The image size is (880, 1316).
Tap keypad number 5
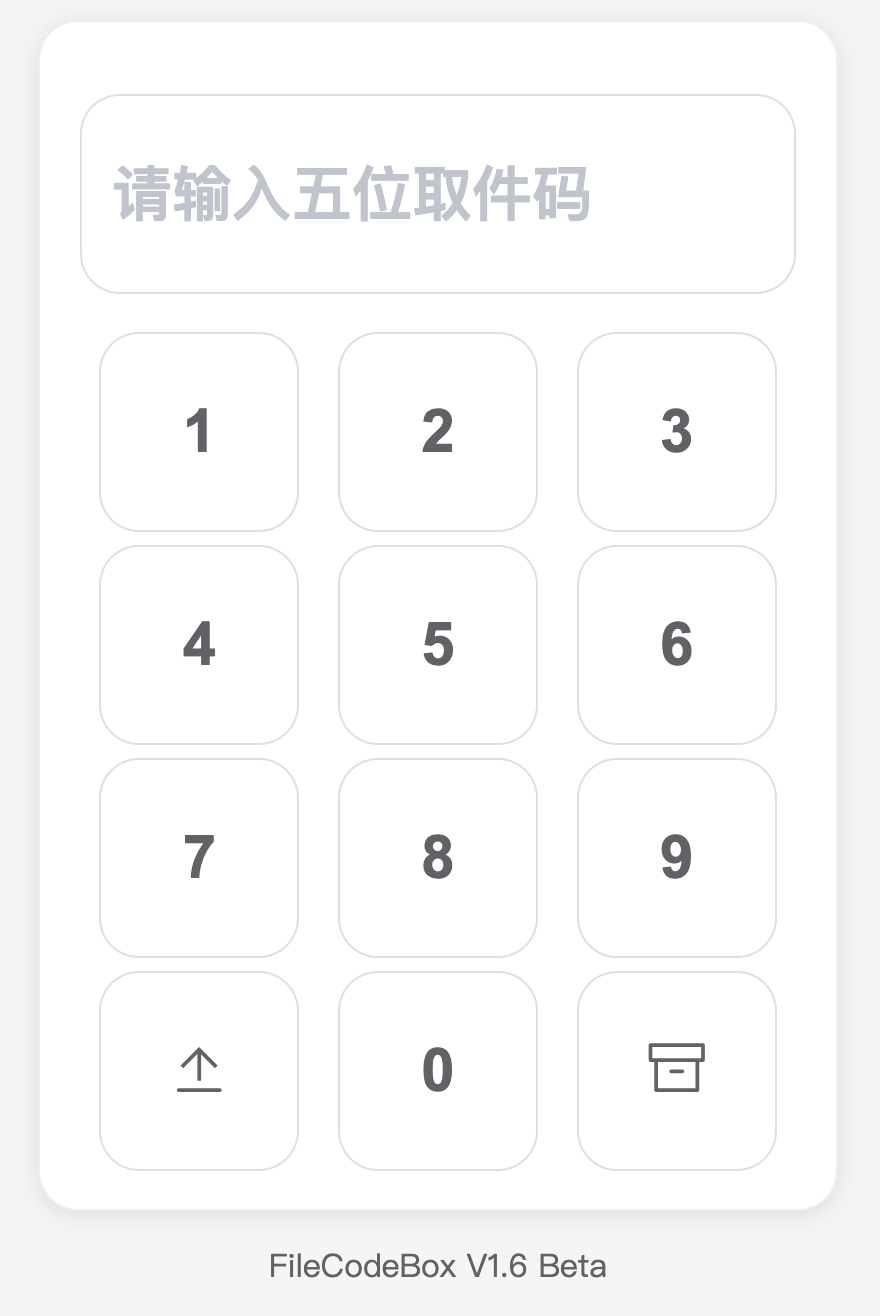[x=438, y=645]
